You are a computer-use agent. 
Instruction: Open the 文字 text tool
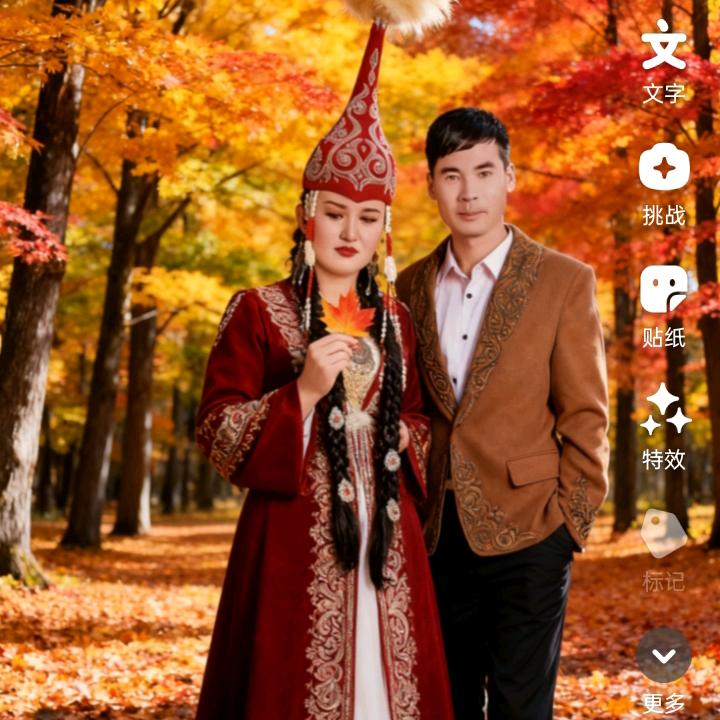point(664,48)
